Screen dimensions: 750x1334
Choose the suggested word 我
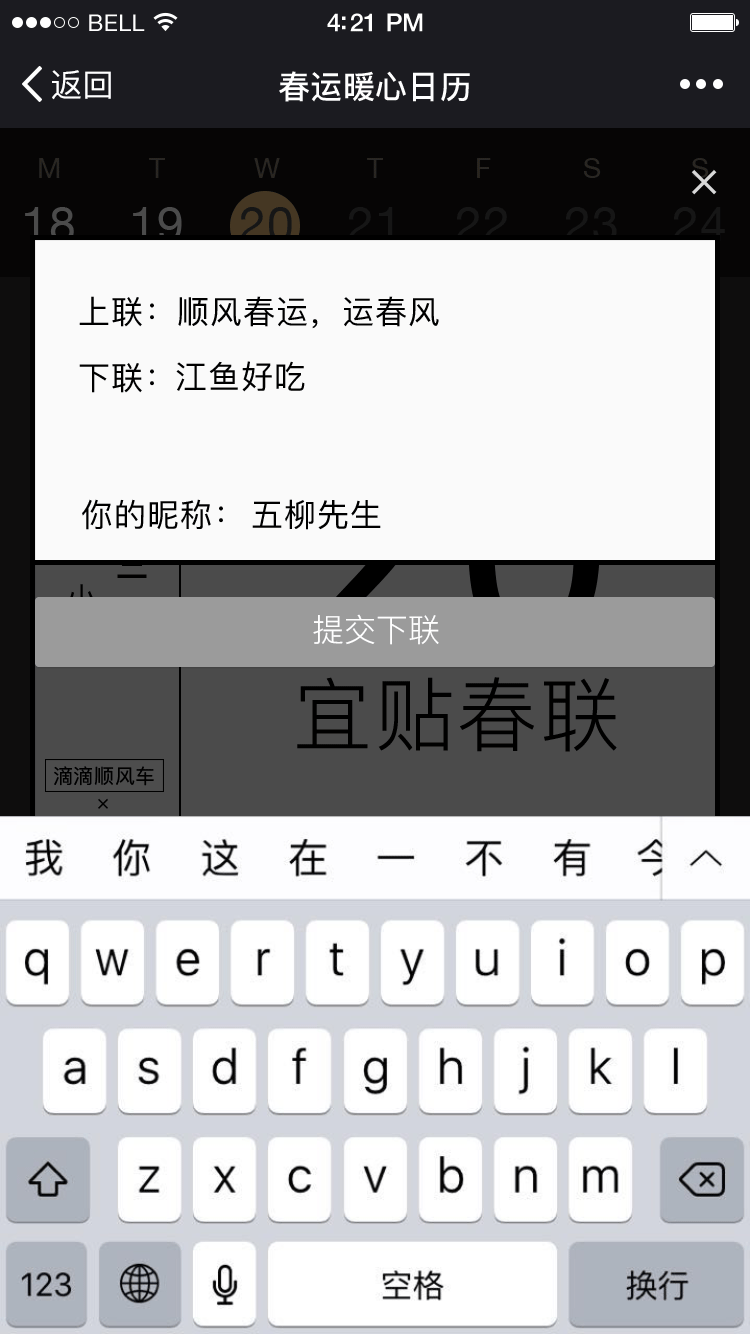pos(44,859)
